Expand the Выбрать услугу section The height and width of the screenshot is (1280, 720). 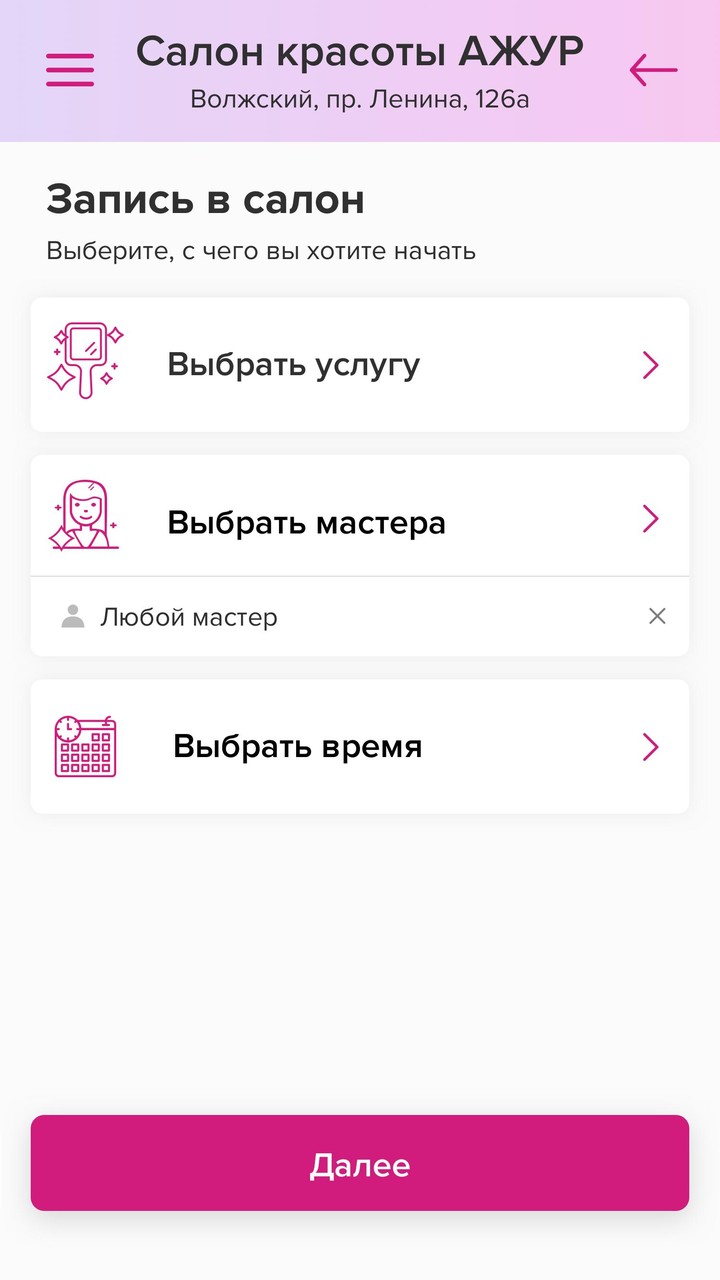[650, 365]
